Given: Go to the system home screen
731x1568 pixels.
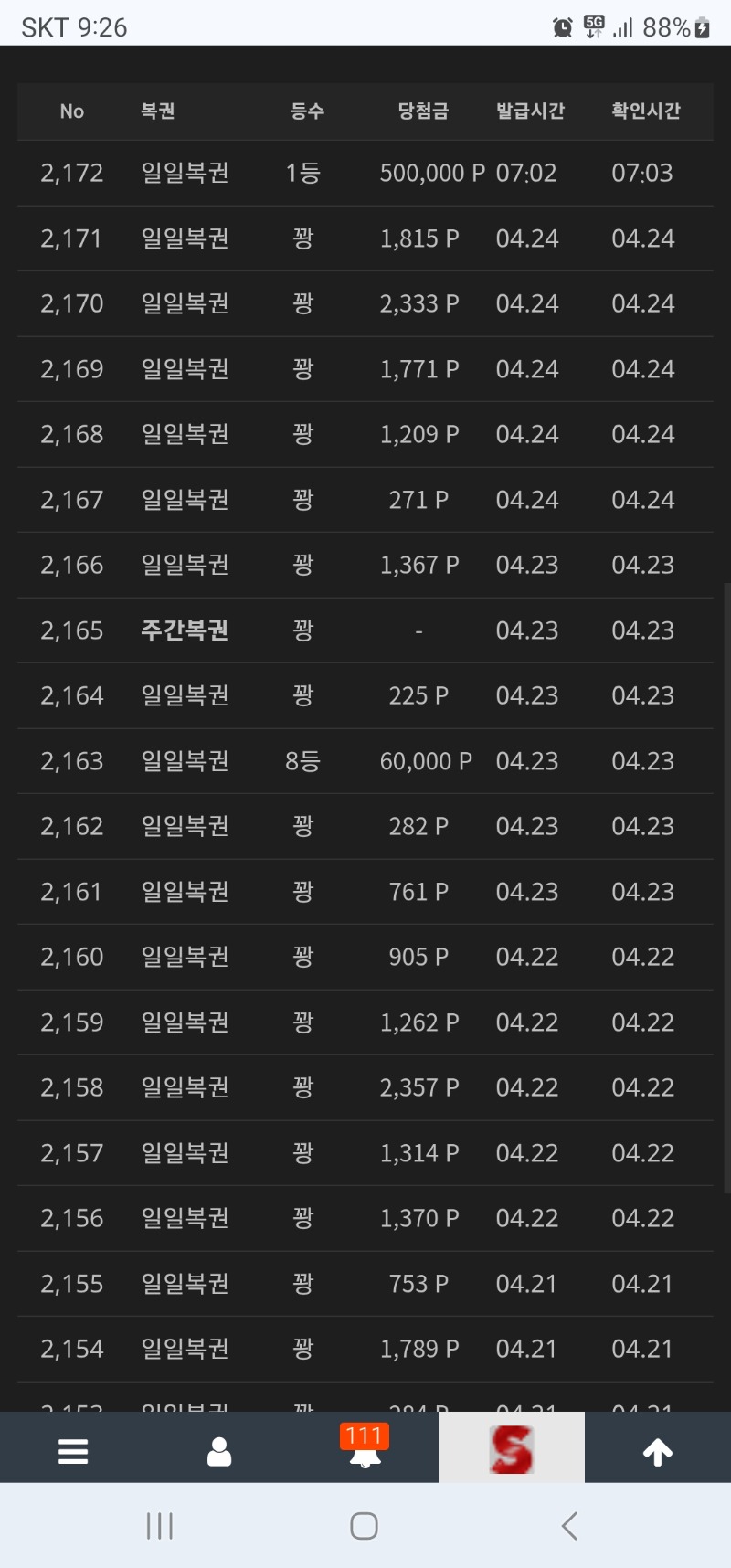Looking at the screenshot, I should coord(365,1525).
